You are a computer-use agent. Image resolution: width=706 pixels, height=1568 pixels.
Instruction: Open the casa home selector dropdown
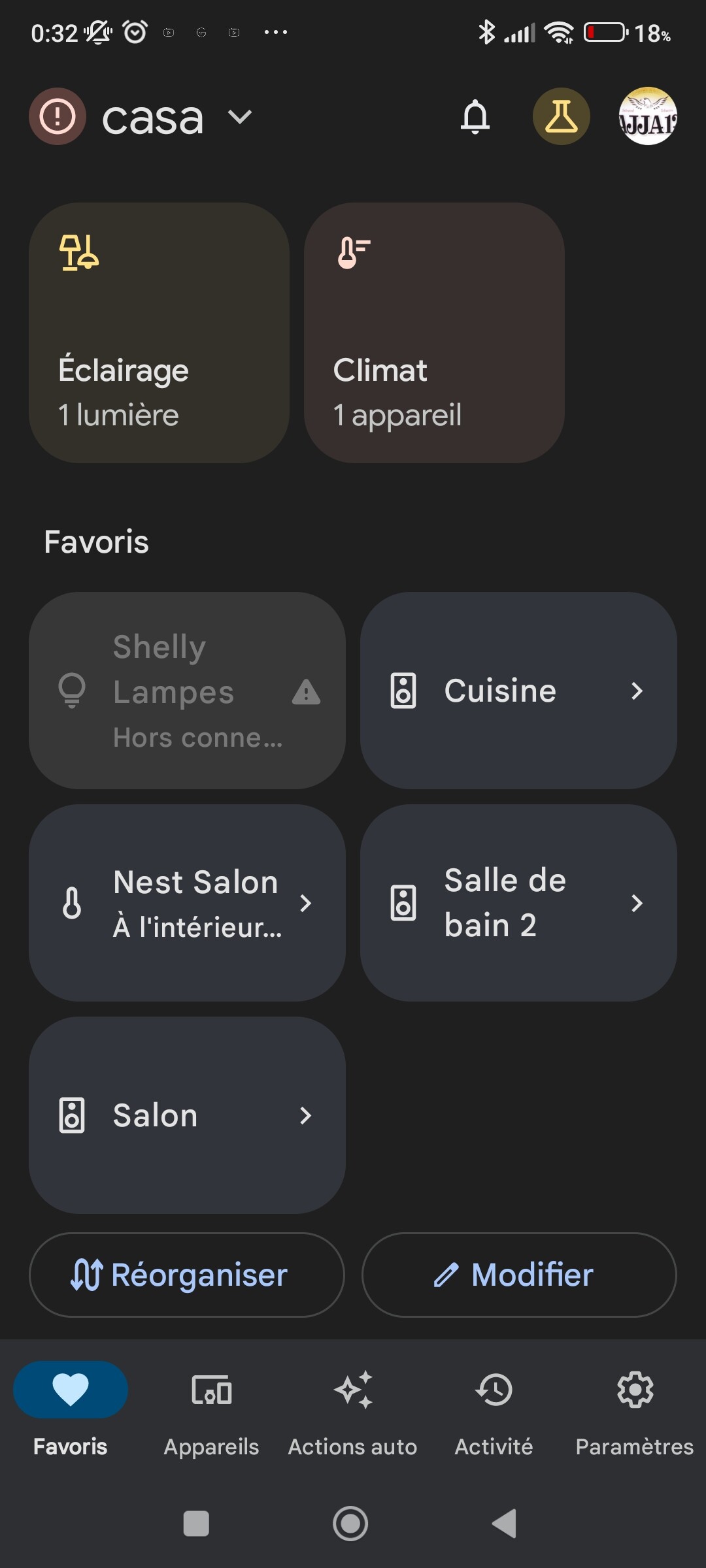tap(176, 118)
